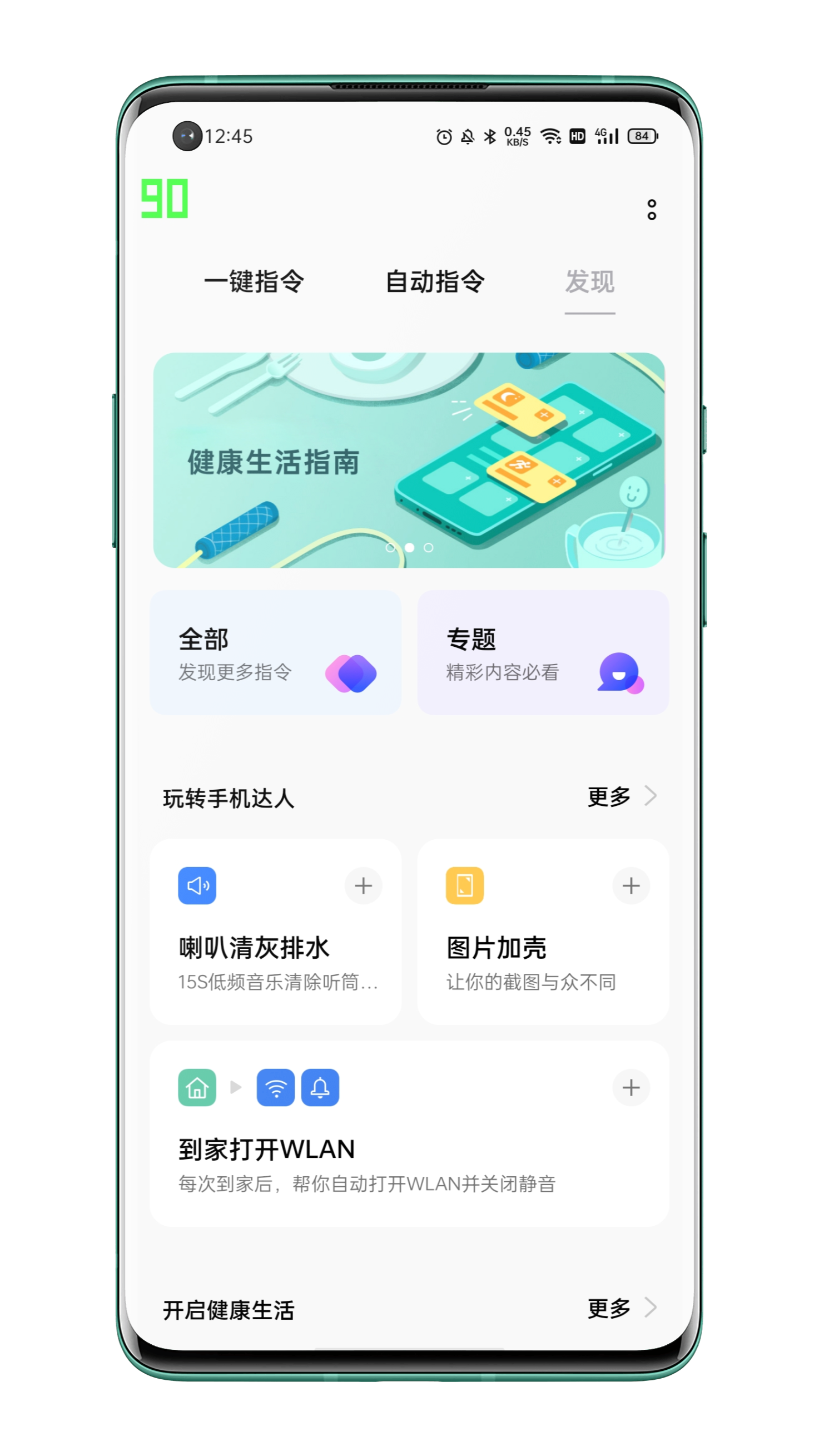View 更多 for 玩转手机达人
819x1456 pixels.
[x=621, y=797]
